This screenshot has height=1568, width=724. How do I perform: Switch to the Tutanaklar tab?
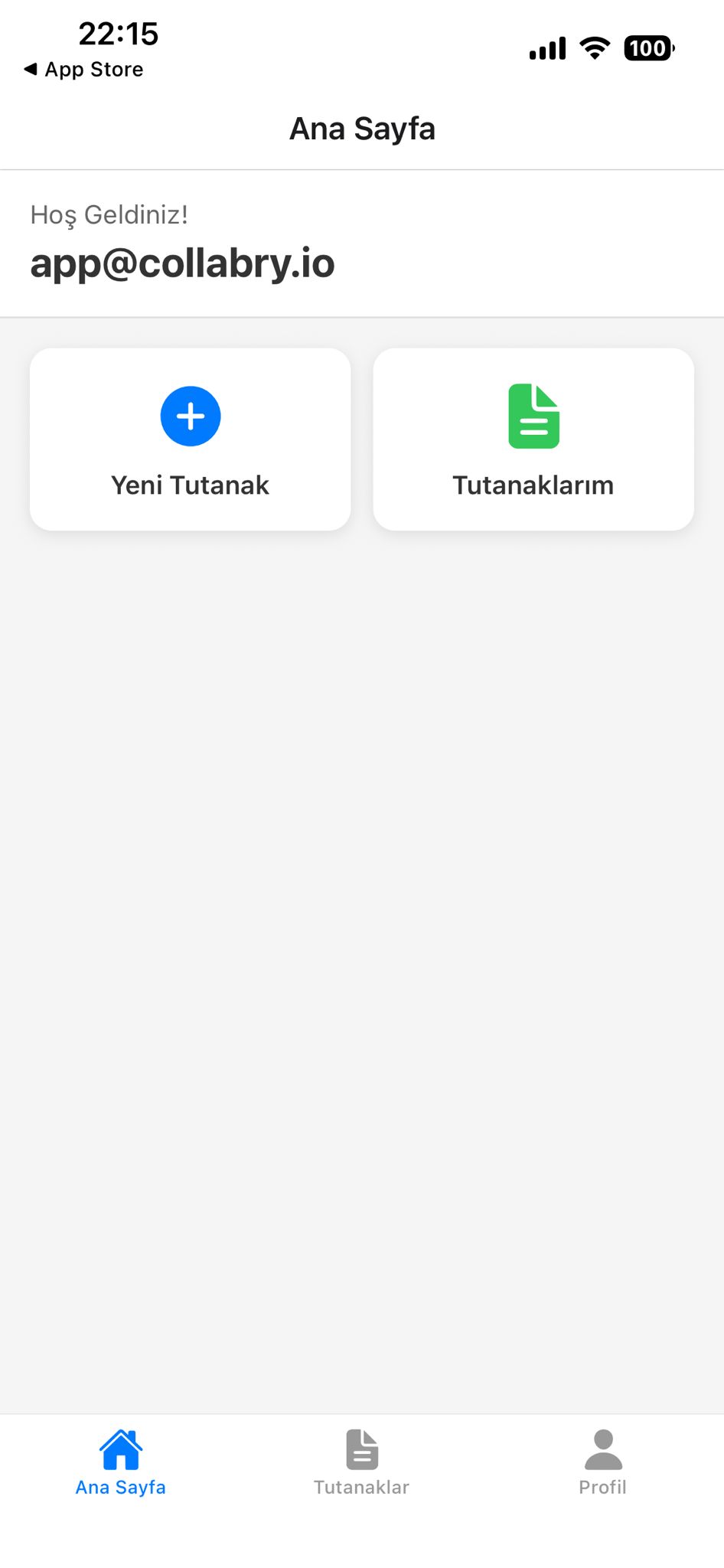[x=362, y=1462]
